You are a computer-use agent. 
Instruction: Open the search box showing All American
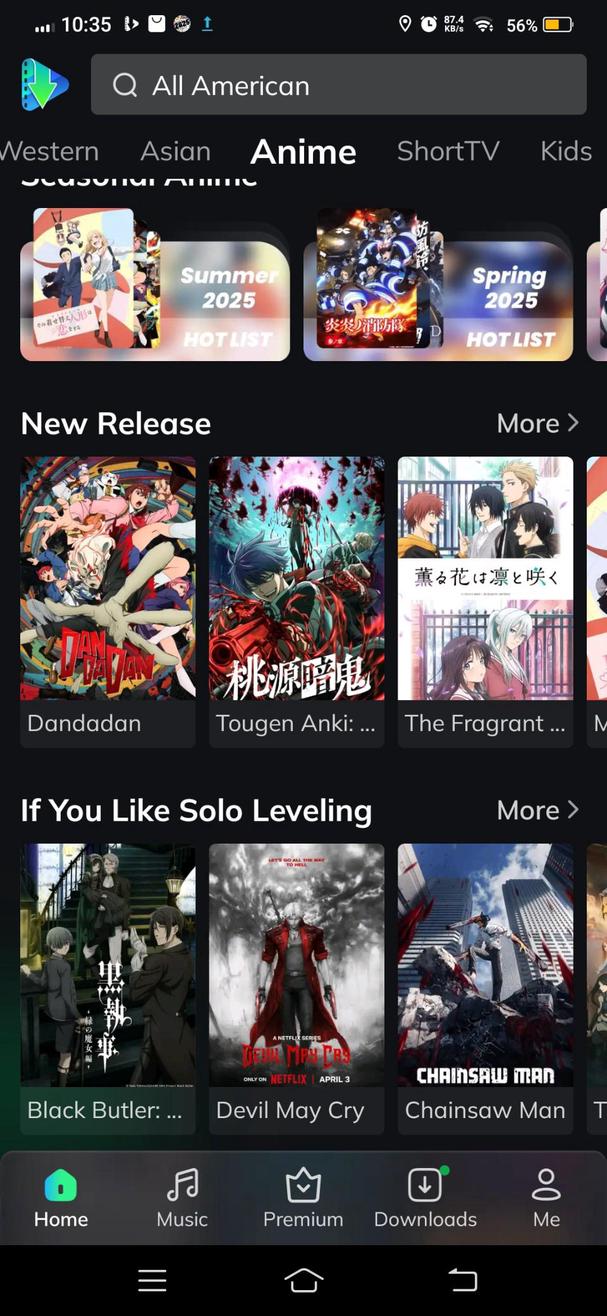[338, 86]
